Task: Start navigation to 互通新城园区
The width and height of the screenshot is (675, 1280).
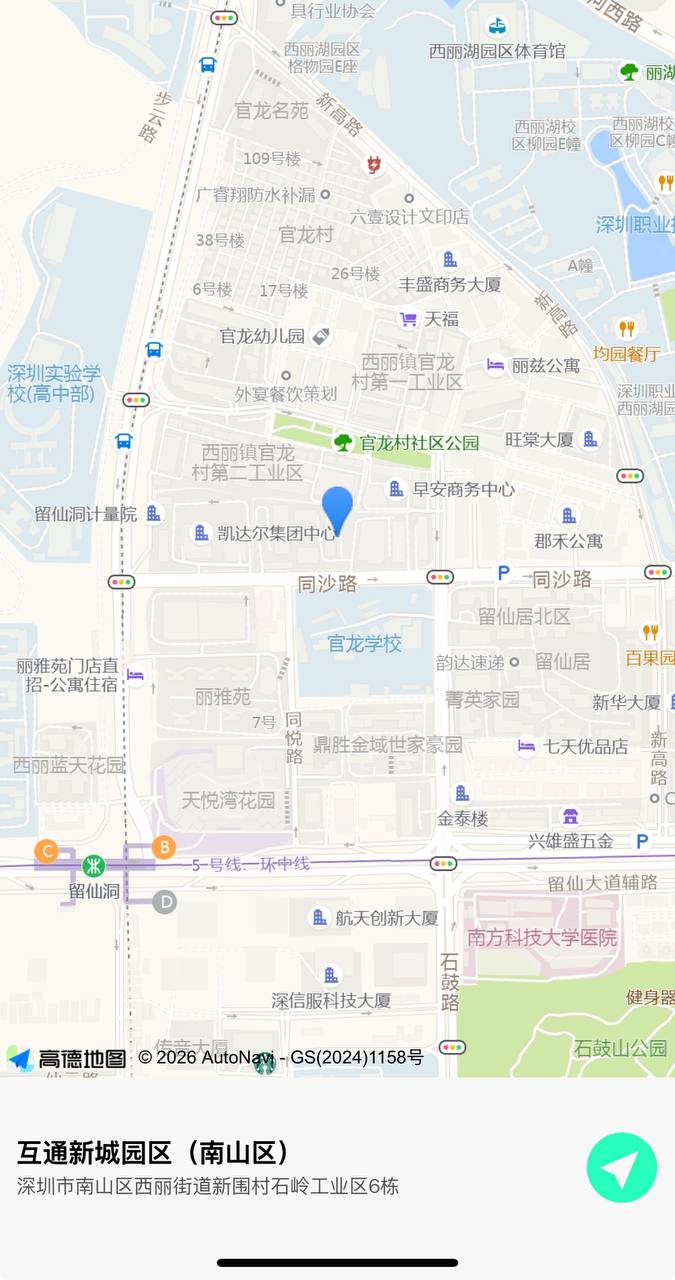Action: click(621, 1167)
